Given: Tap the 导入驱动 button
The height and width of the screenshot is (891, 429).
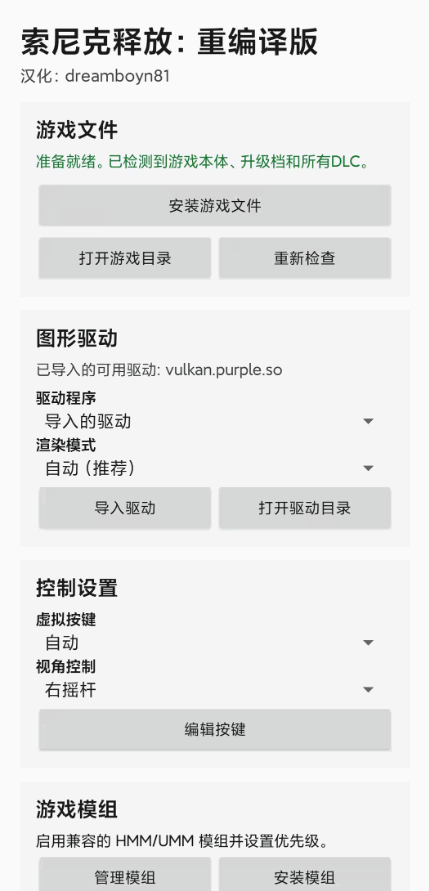Looking at the screenshot, I should point(125,507).
